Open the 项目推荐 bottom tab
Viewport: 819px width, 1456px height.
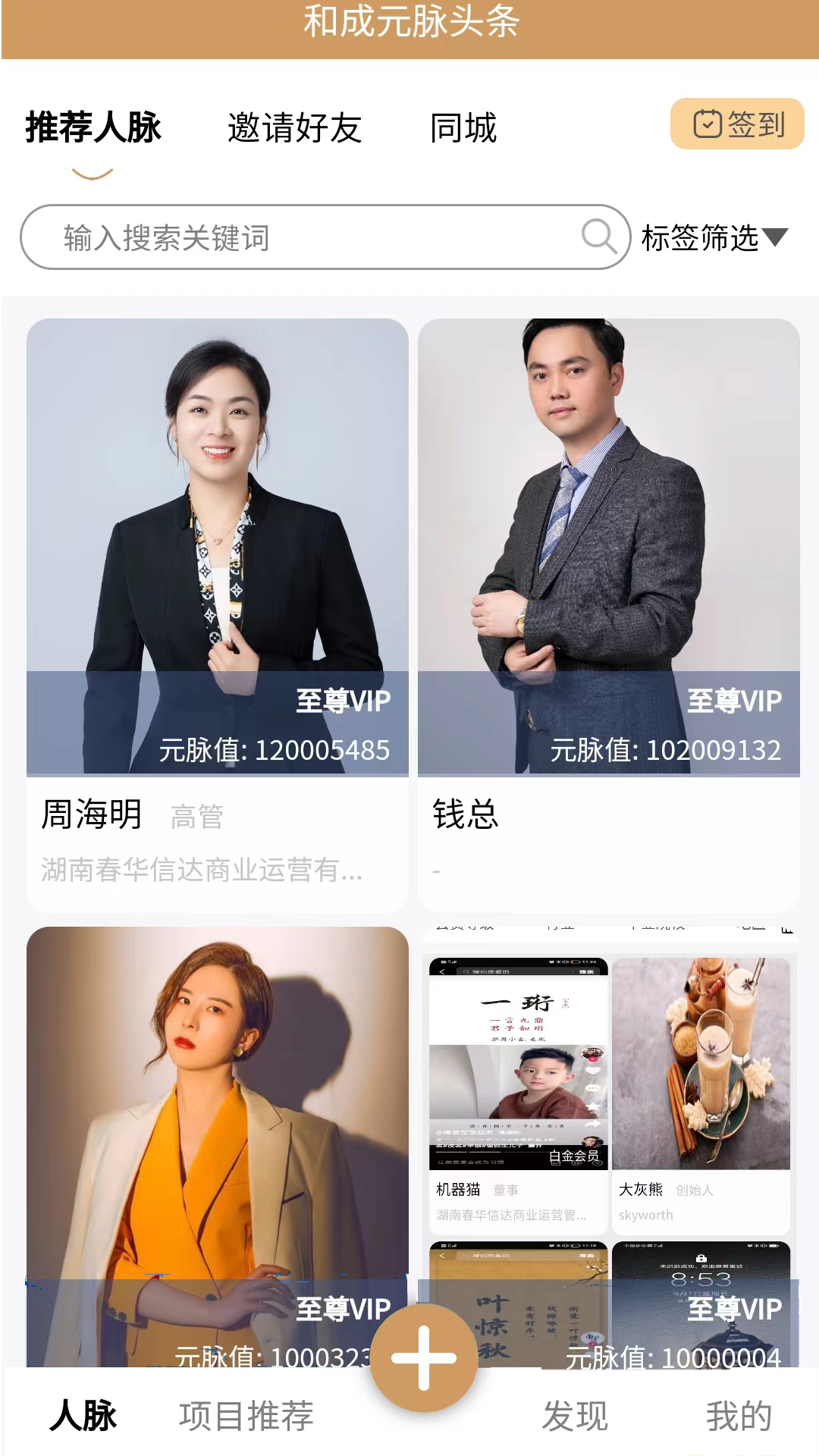pos(246,1415)
